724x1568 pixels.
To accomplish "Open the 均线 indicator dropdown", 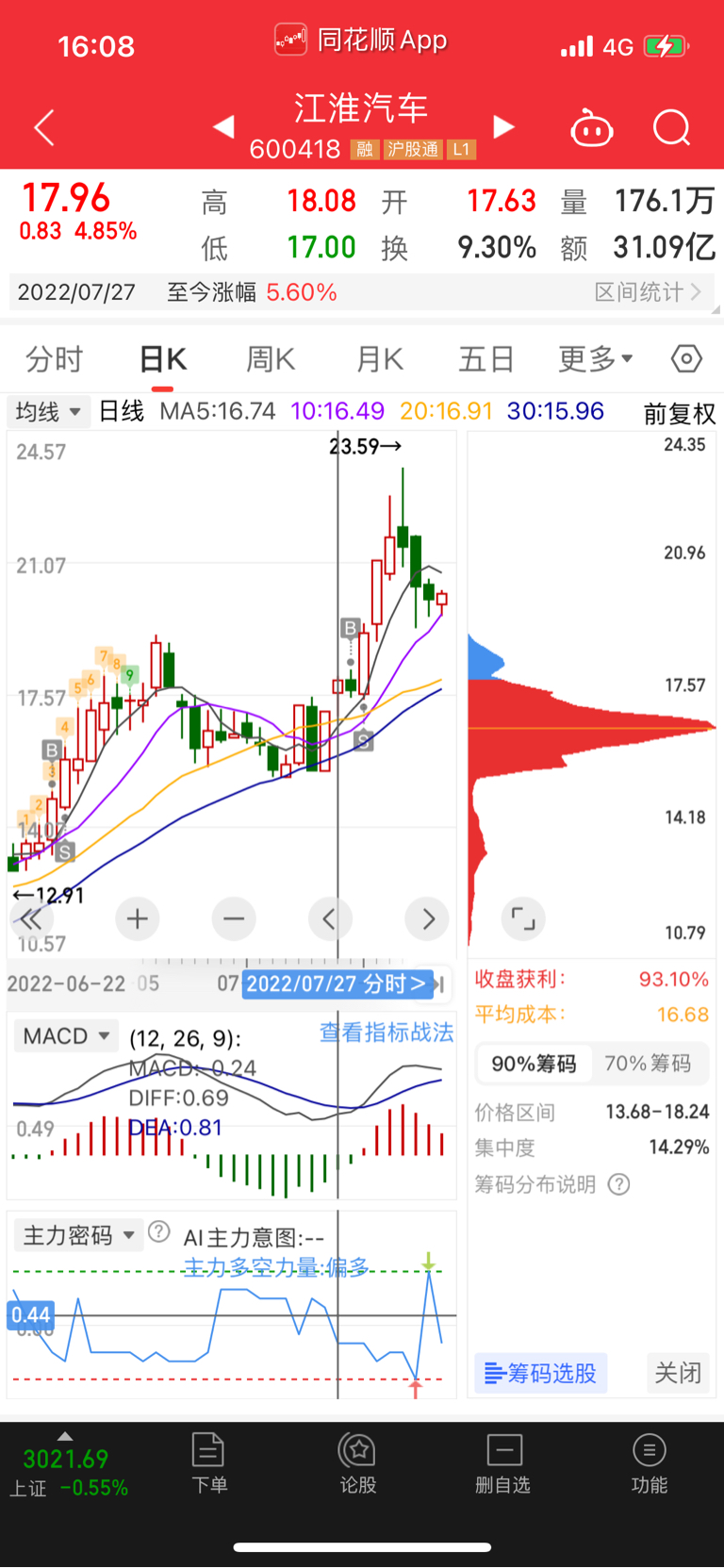I will tap(49, 412).
